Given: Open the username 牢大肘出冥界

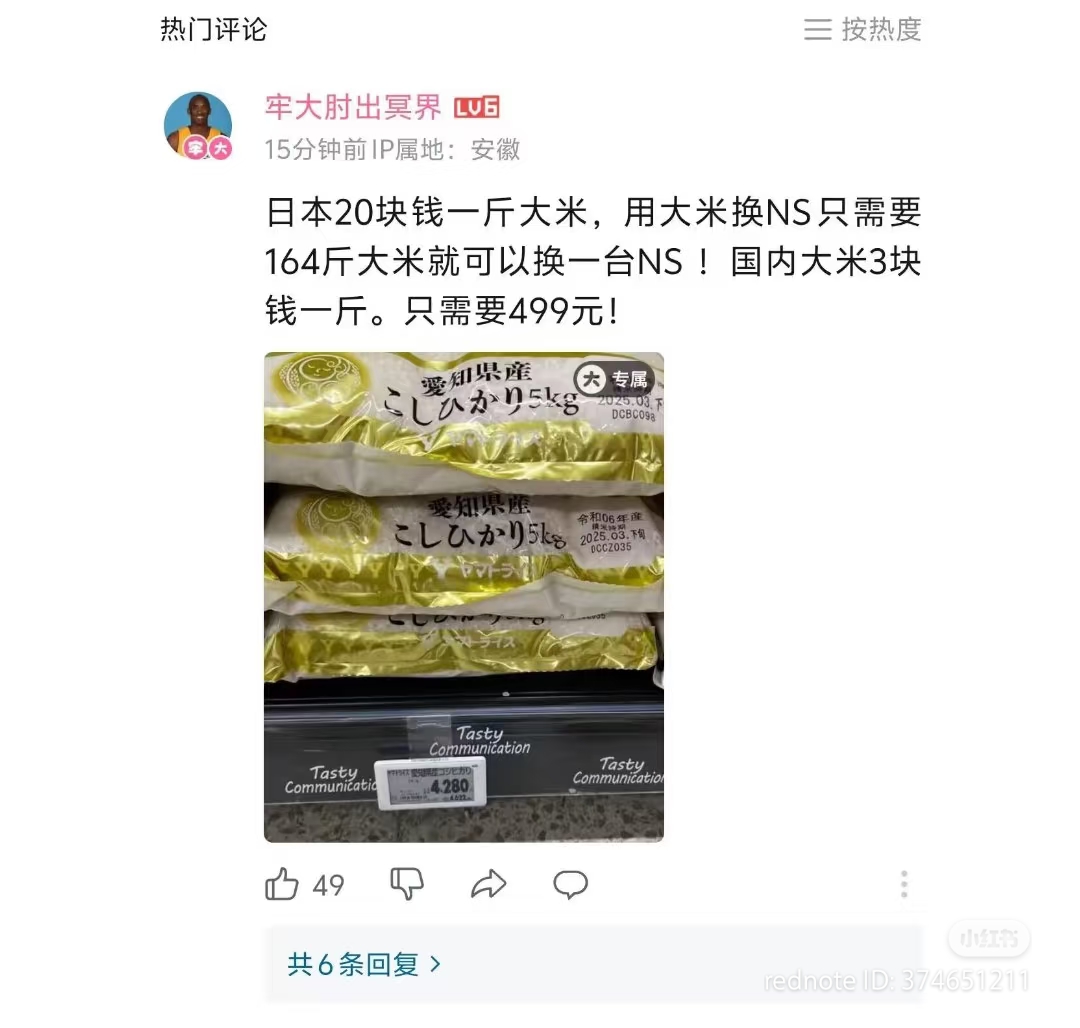Looking at the screenshot, I should click(x=352, y=108).
